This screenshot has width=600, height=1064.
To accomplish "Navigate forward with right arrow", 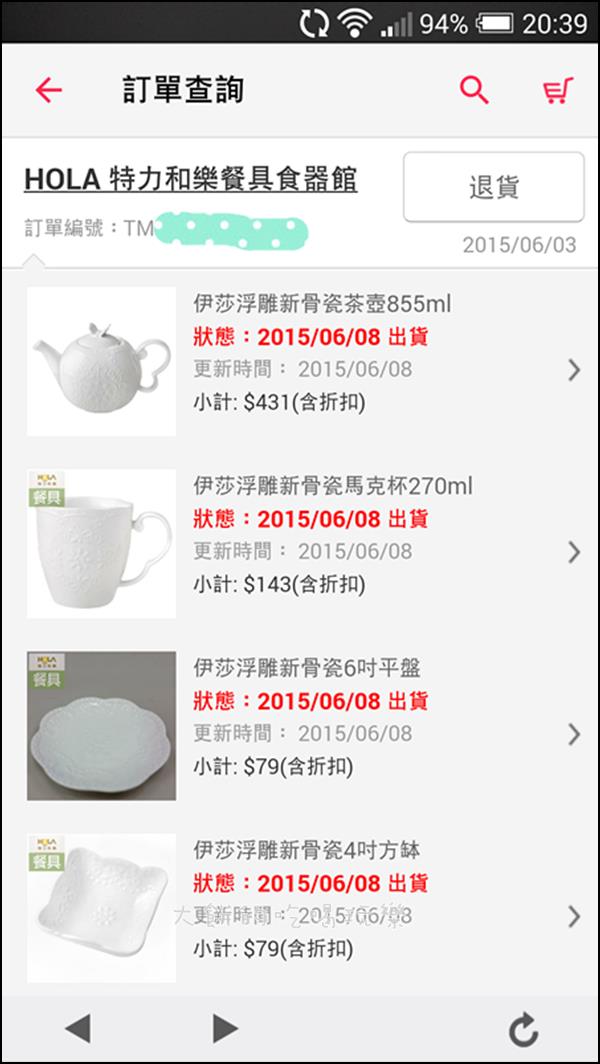I will pyautogui.click(x=226, y=1028).
